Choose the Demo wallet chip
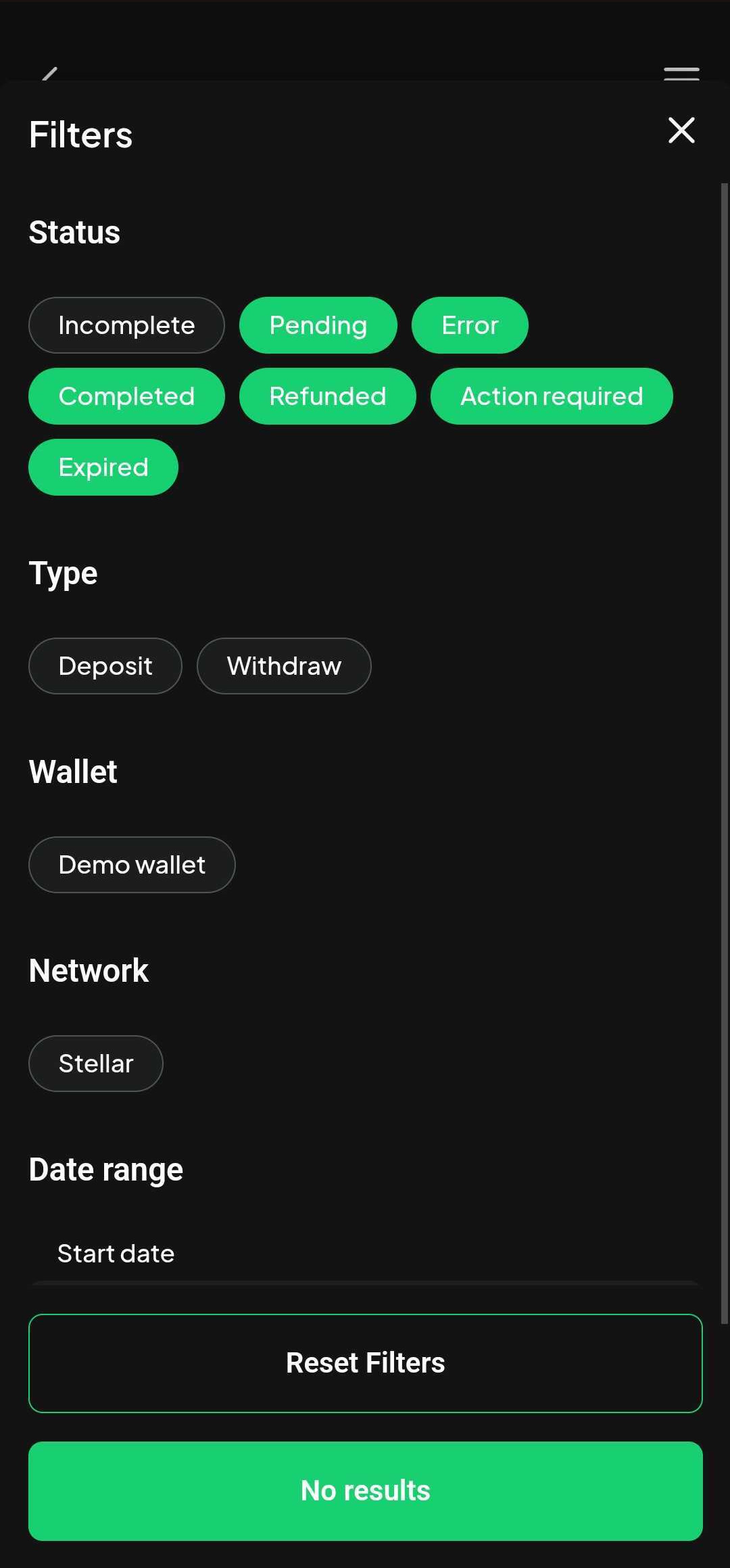The width and height of the screenshot is (730, 1568). (x=132, y=865)
